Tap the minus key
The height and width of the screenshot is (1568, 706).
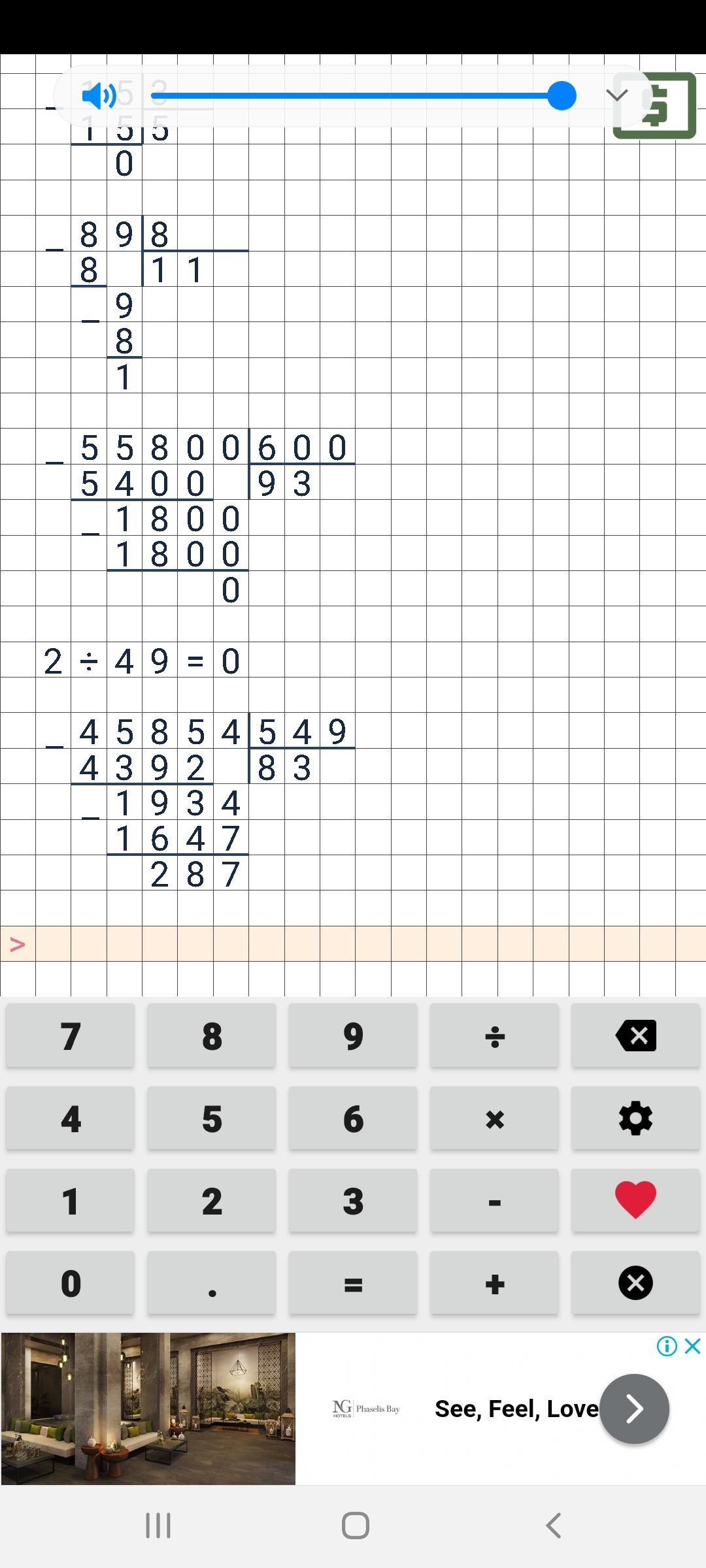point(494,1200)
